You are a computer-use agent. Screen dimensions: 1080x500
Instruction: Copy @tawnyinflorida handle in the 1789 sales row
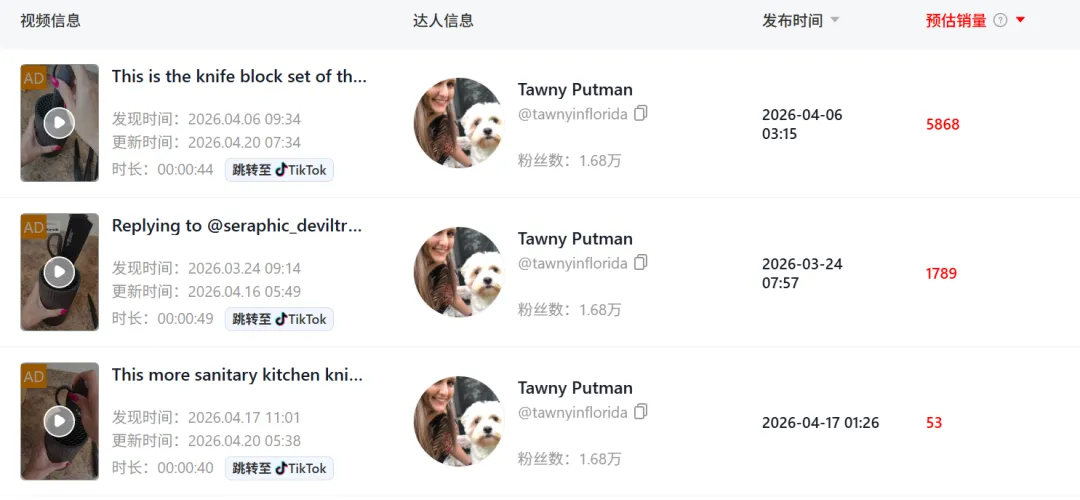tap(641, 262)
